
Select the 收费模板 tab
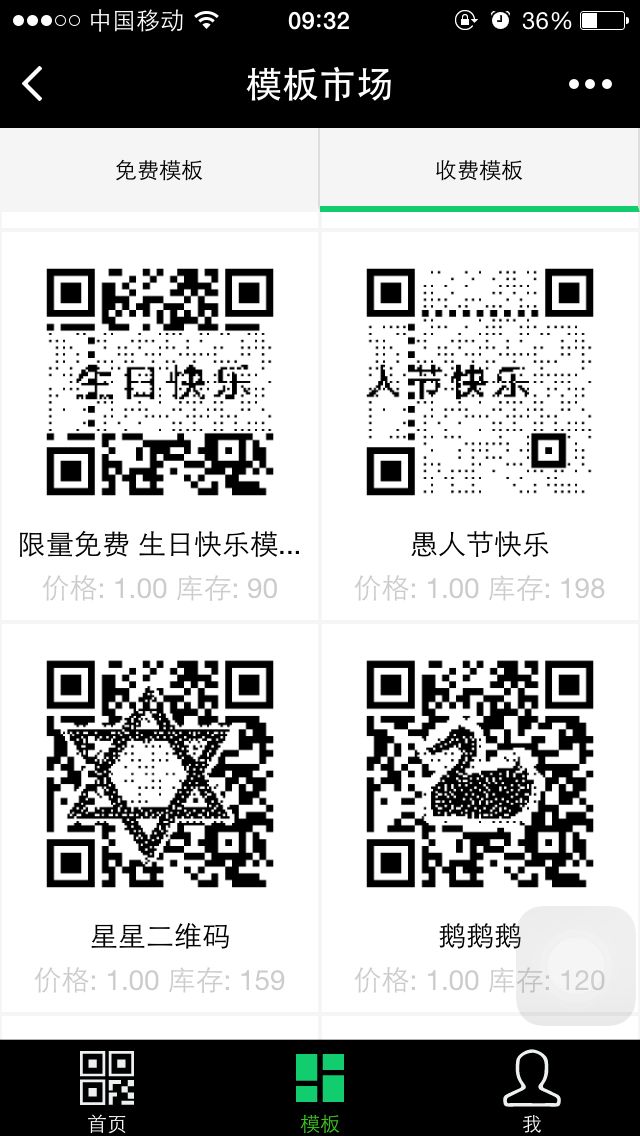point(479,170)
